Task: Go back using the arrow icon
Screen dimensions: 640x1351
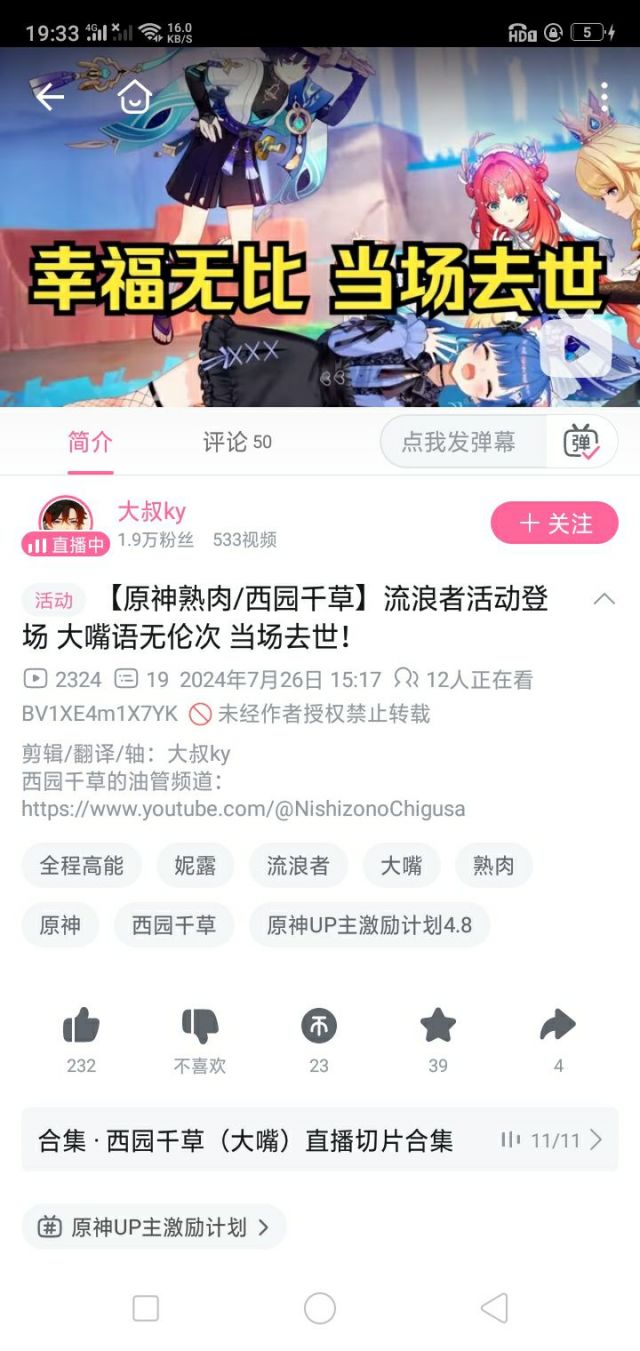Action: click(50, 97)
